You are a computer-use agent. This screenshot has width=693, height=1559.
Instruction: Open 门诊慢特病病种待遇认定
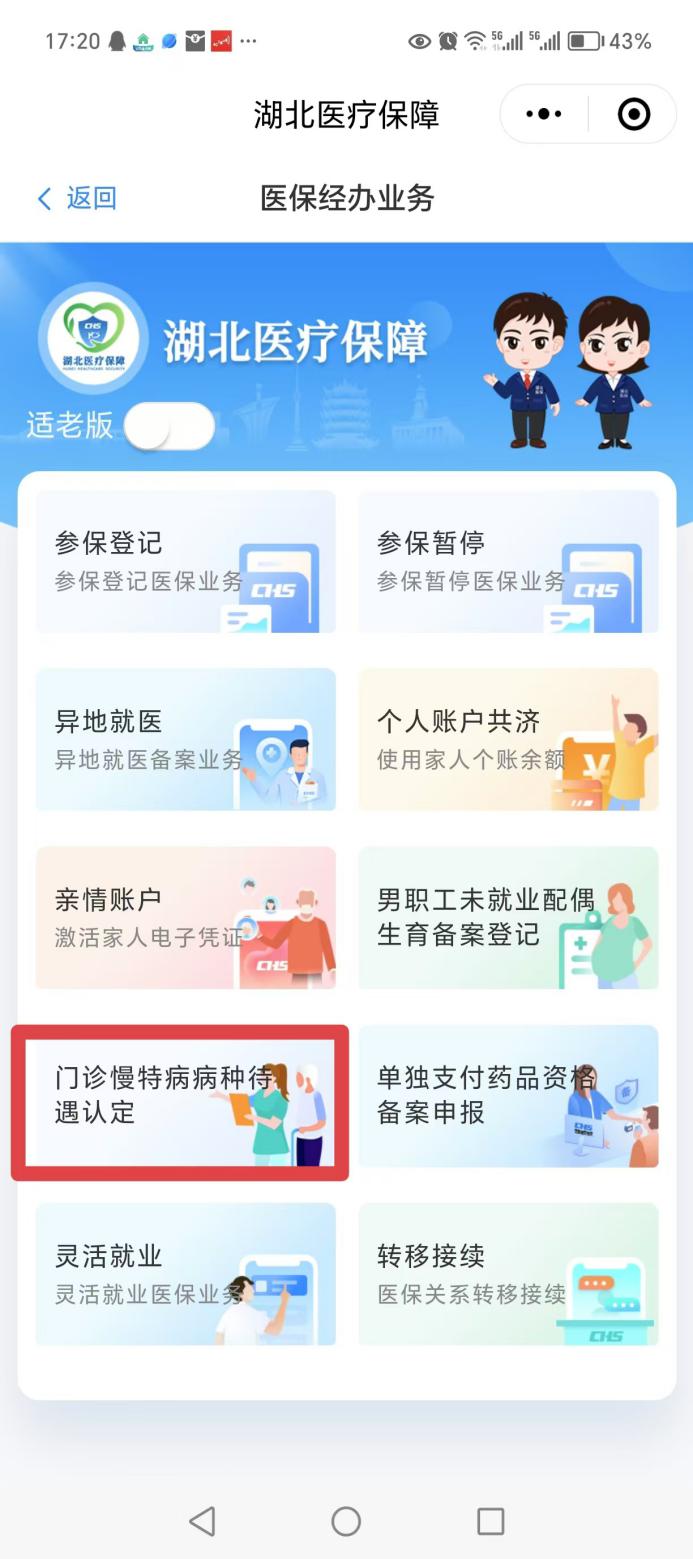(180, 1097)
